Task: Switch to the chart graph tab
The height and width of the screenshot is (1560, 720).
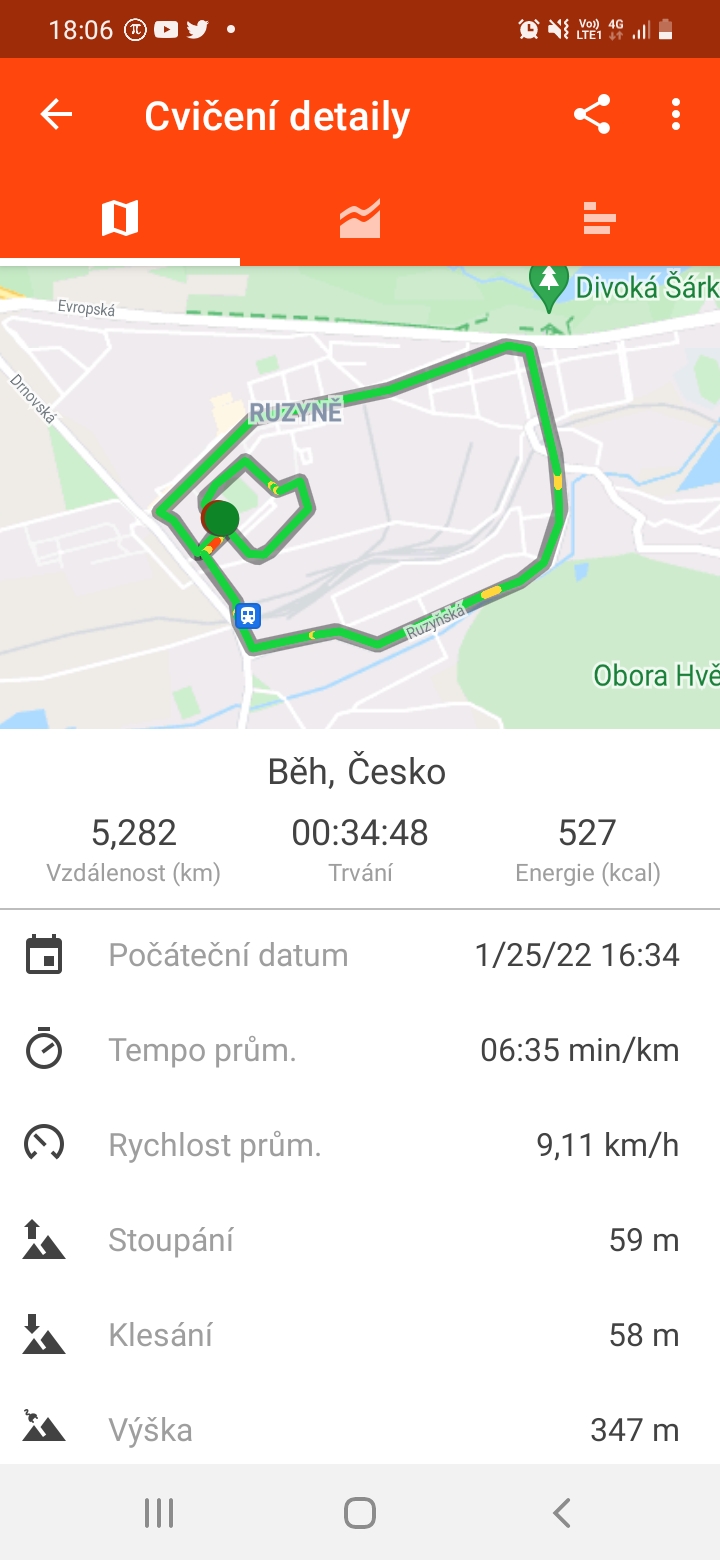Action: pyautogui.click(x=360, y=218)
